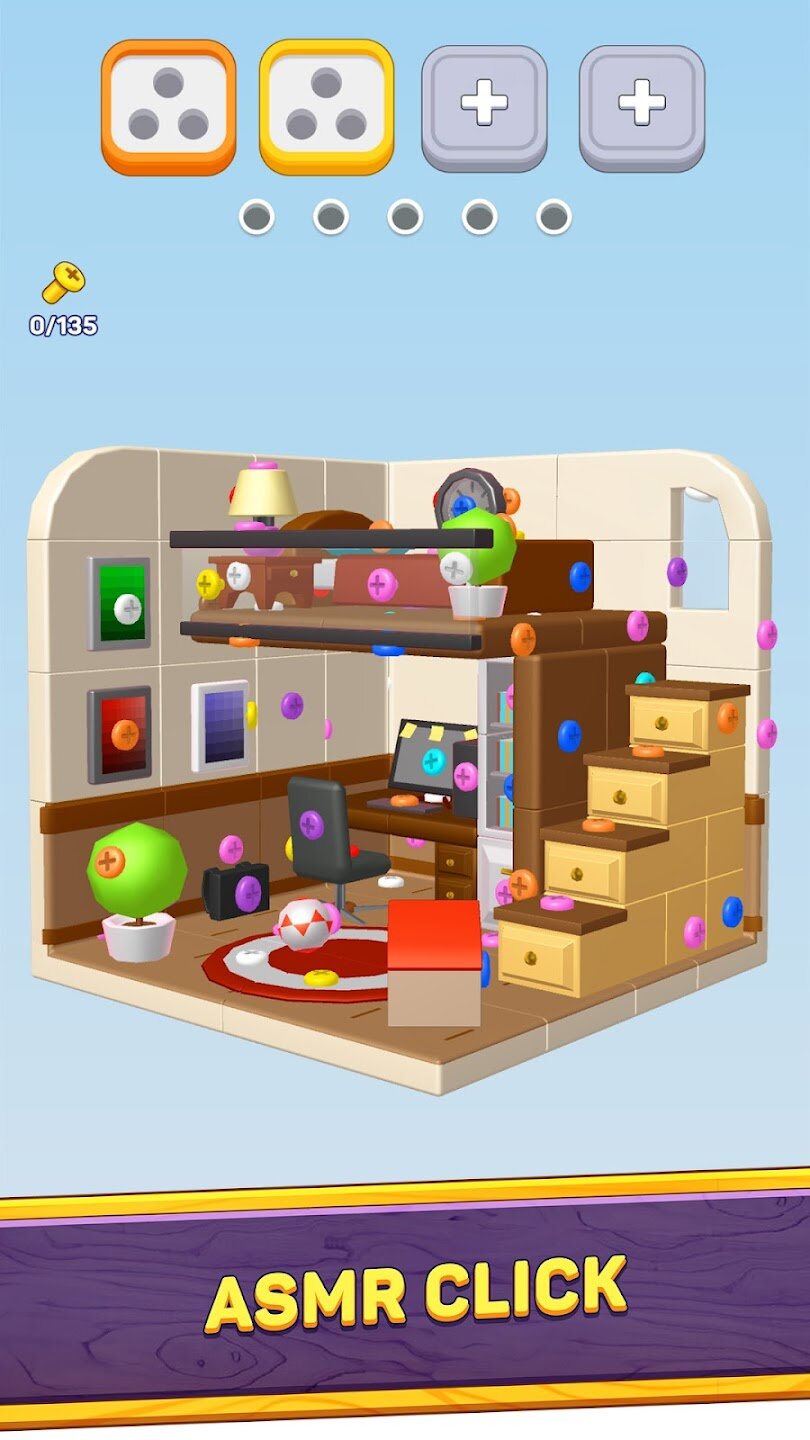Tap the yellow screw on the red rug

321,977
